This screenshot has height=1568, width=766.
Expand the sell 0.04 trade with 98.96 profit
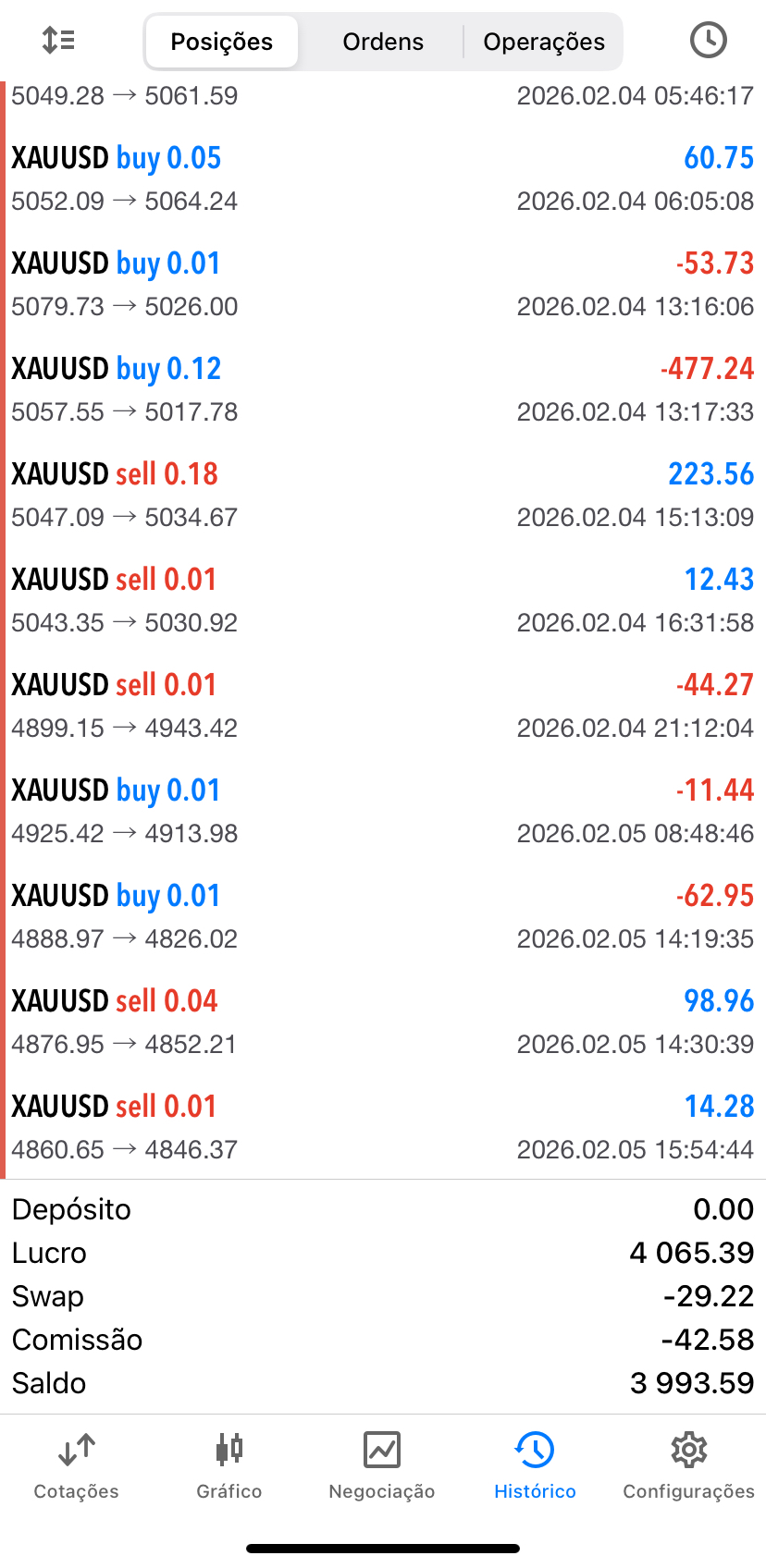[x=383, y=1022]
